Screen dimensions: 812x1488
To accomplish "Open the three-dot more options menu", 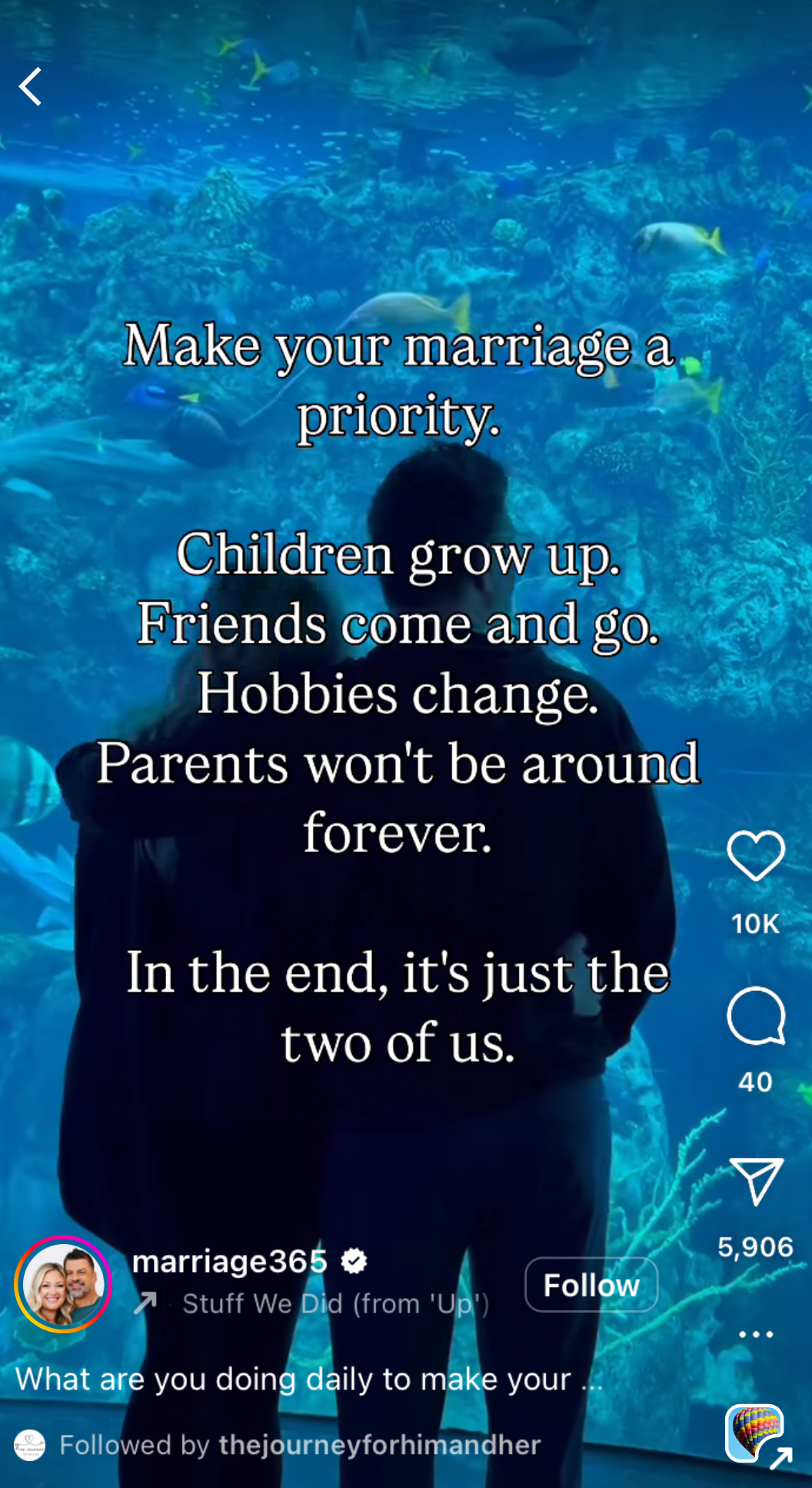I will click(x=755, y=1334).
